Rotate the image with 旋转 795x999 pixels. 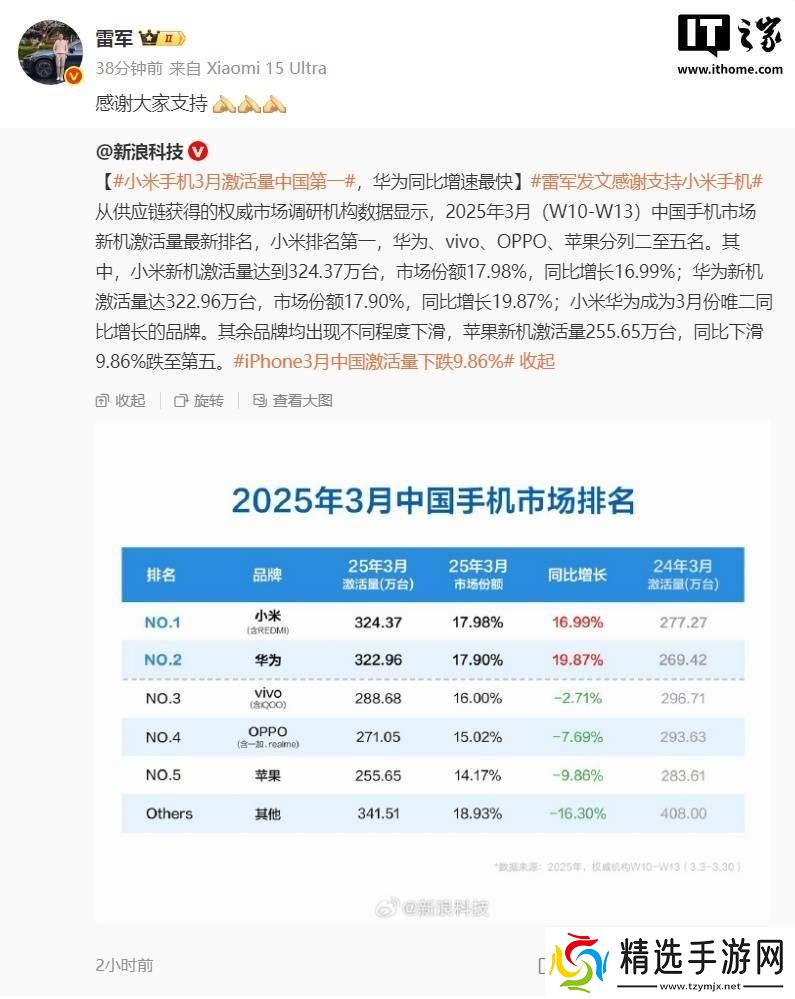tap(199, 400)
